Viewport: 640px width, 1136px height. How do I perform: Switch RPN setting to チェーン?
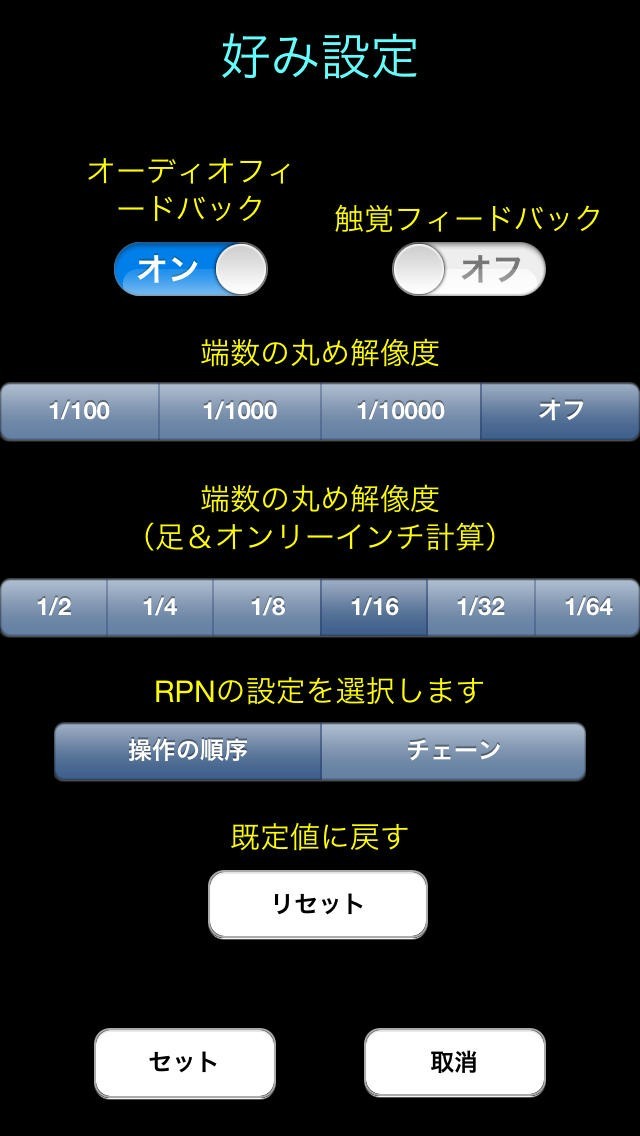tap(453, 751)
